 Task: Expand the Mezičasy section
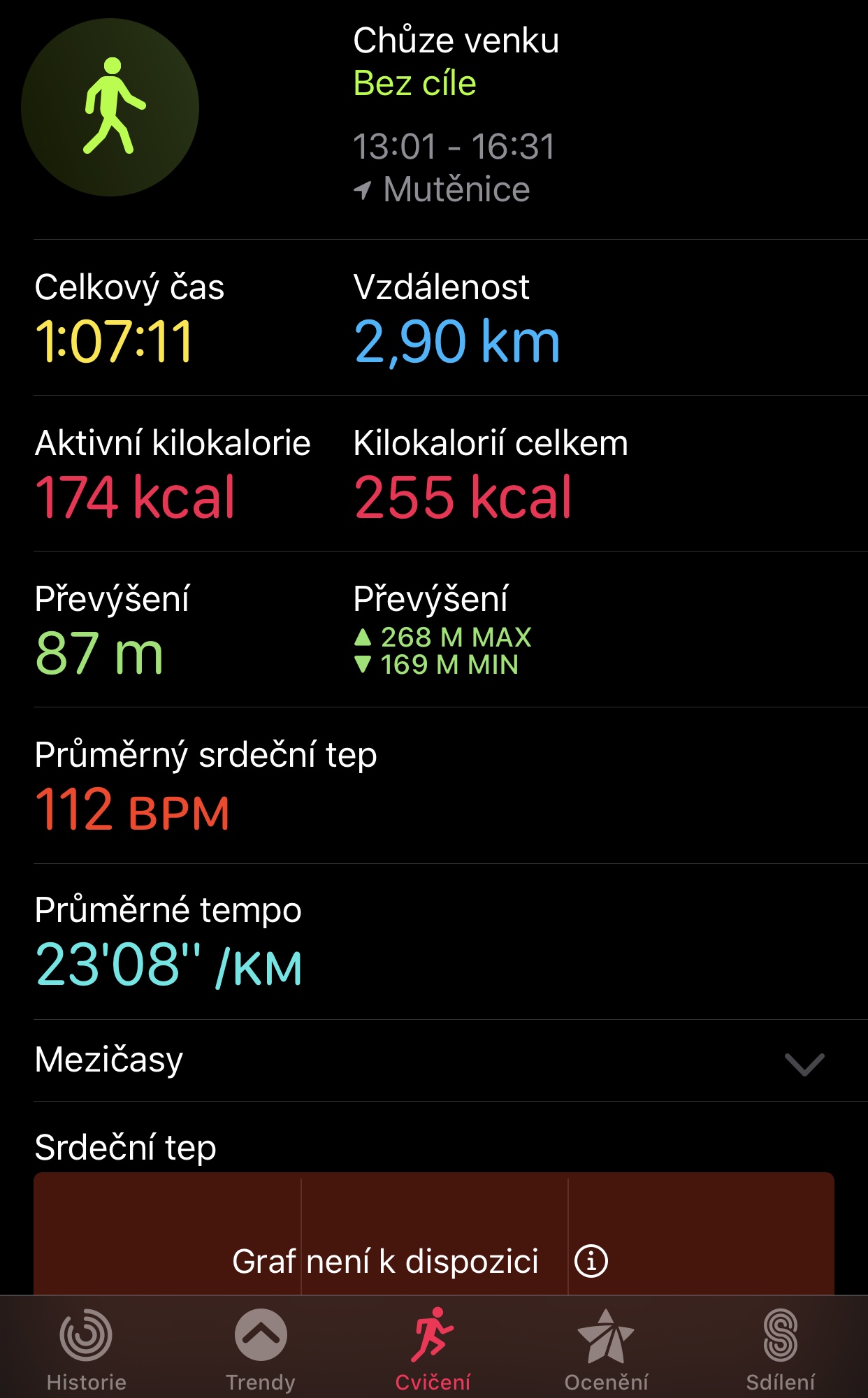(433, 1060)
